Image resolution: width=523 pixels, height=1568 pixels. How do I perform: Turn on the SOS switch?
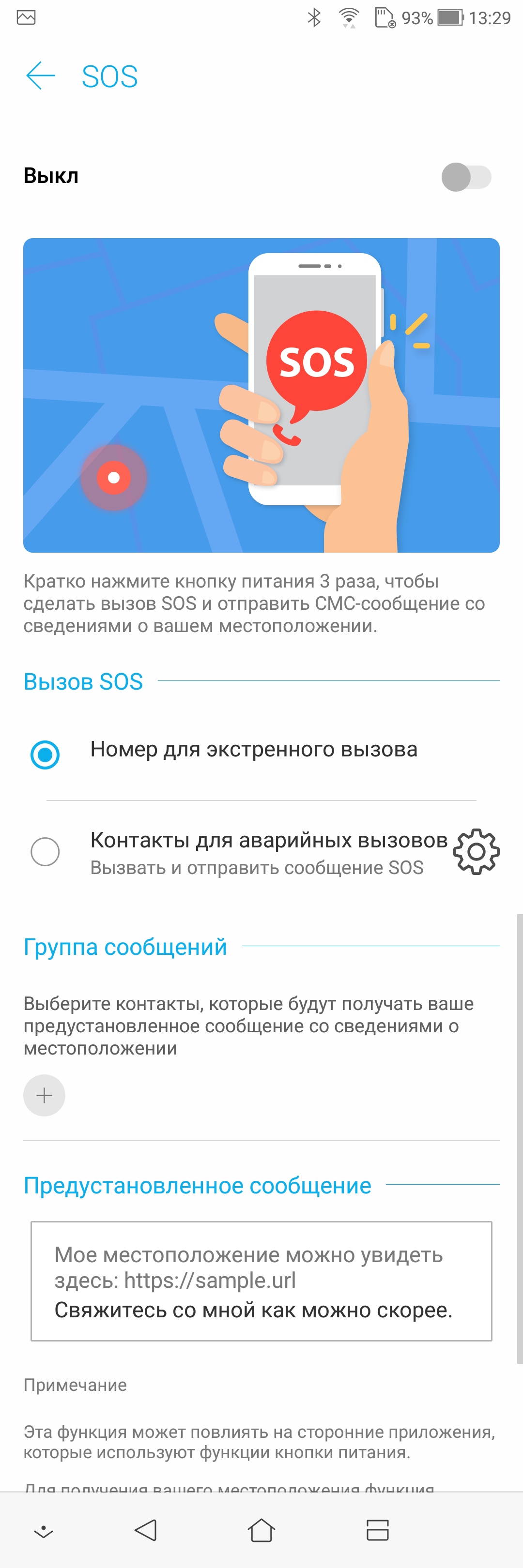click(x=466, y=177)
